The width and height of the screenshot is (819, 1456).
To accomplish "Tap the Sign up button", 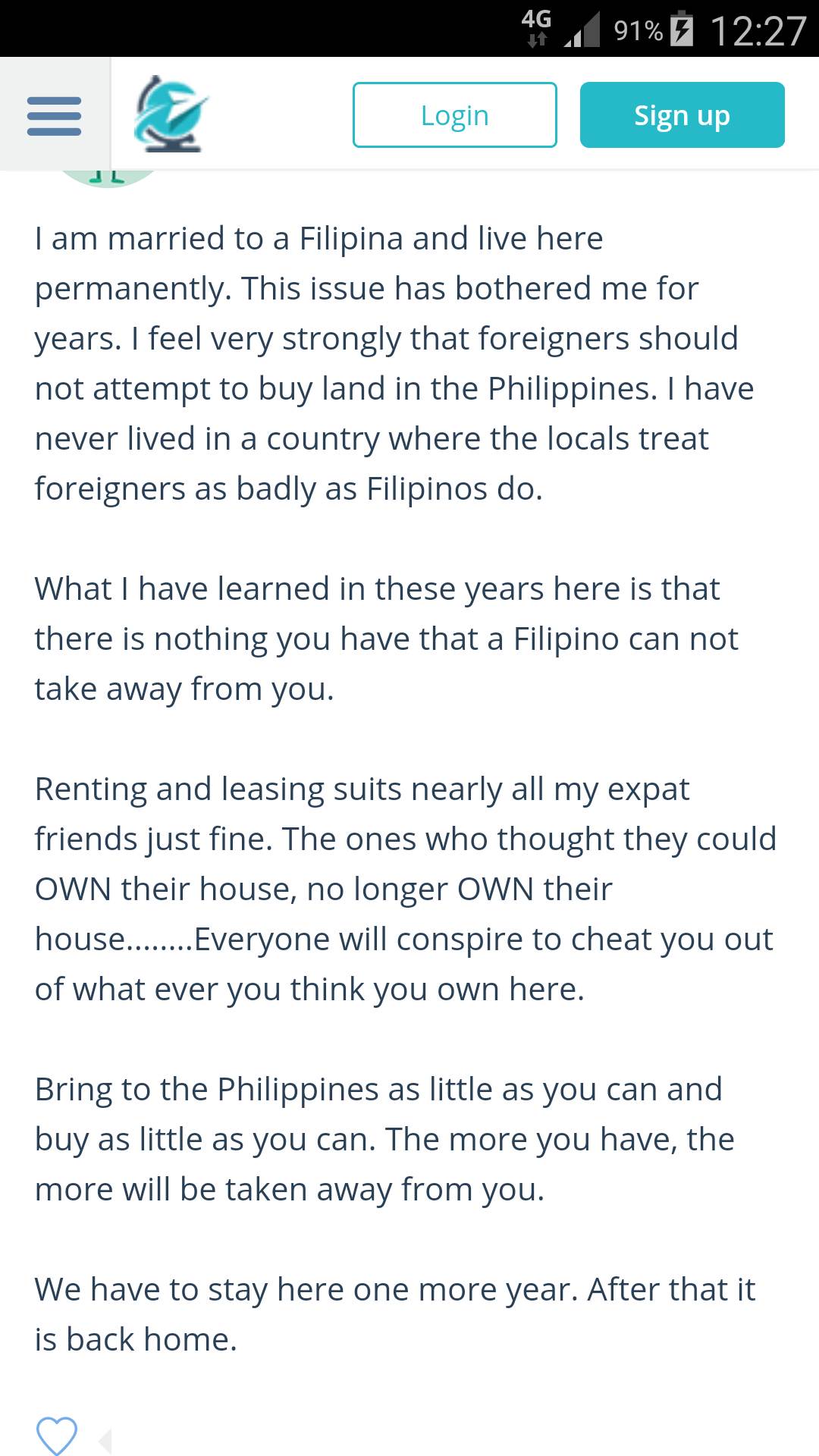I will point(682,115).
